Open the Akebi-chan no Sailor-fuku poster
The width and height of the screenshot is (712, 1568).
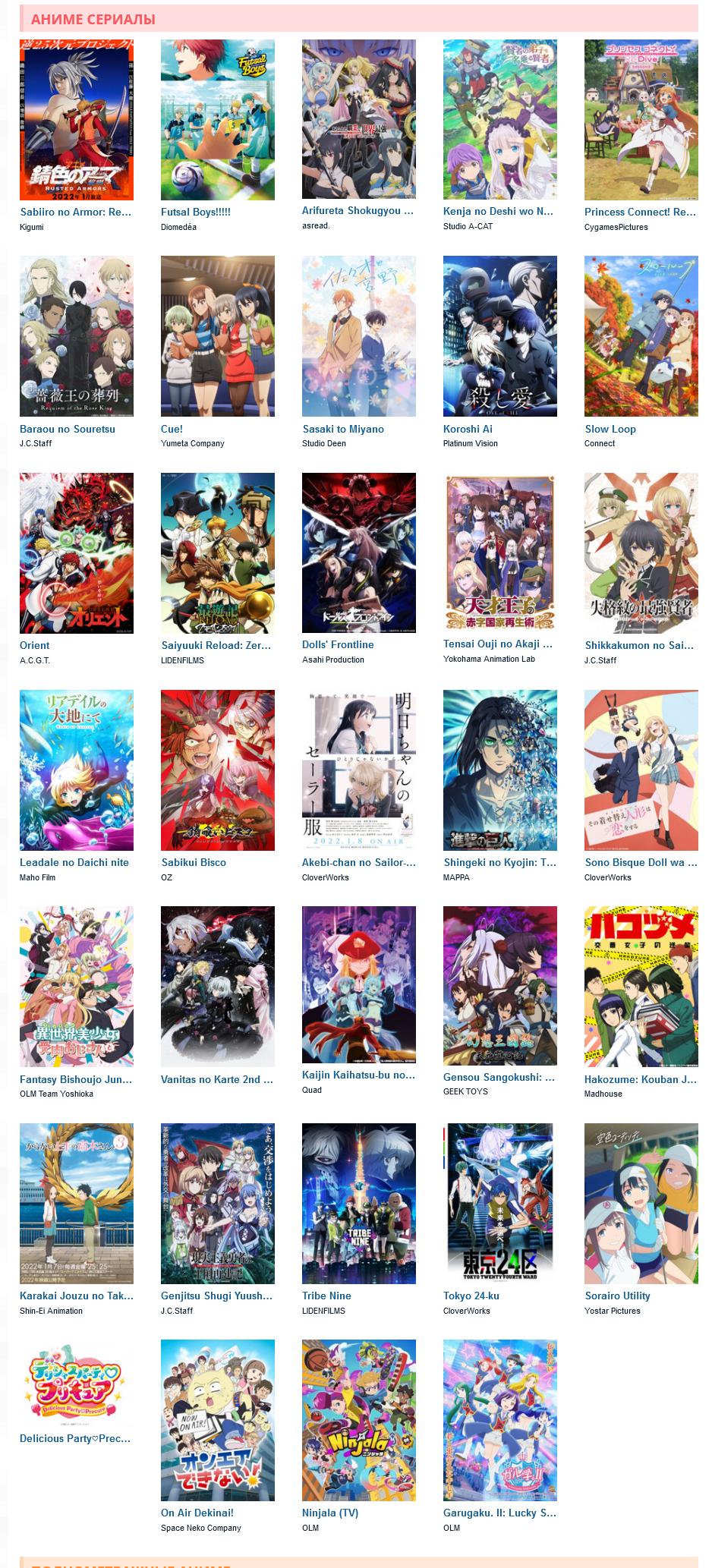(358, 770)
